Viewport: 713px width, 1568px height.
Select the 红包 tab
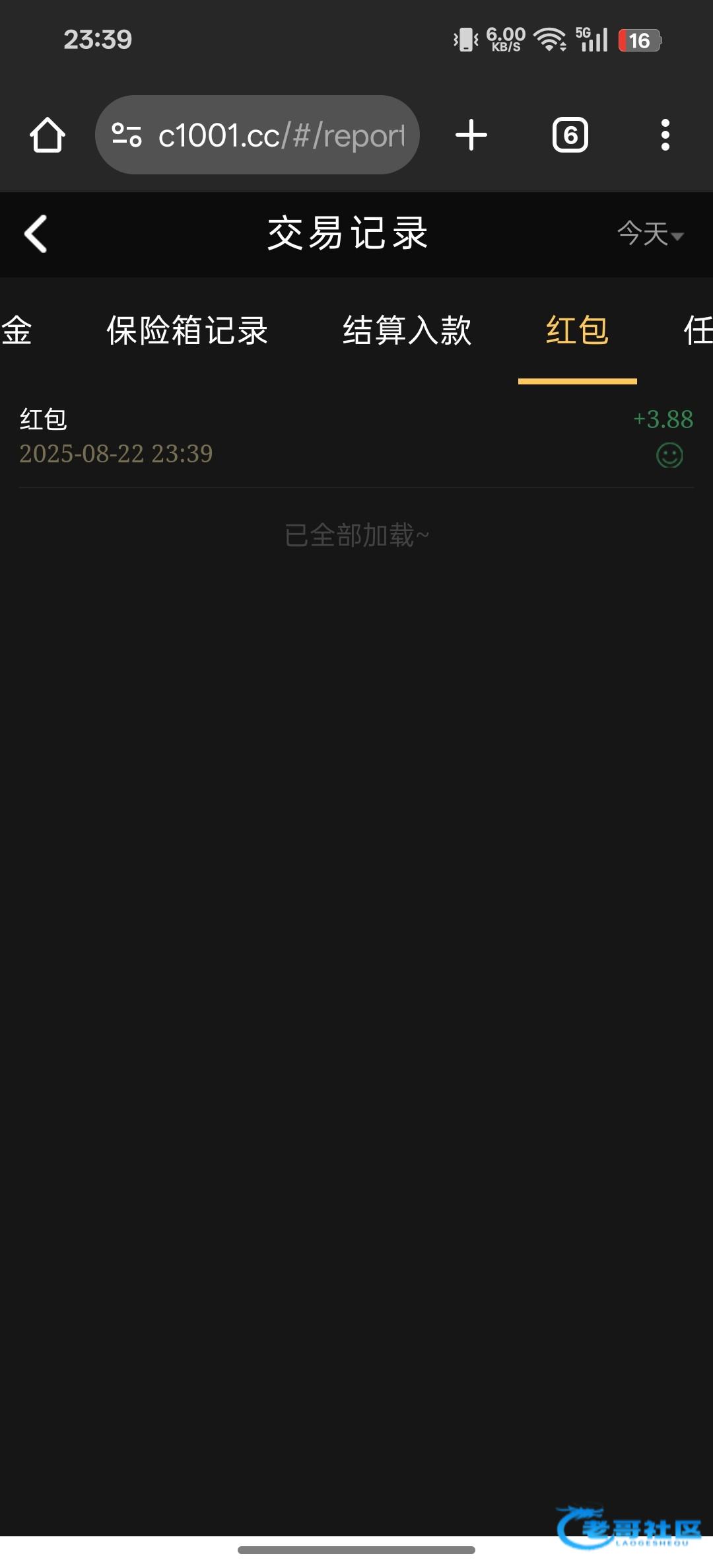coord(577,330)
